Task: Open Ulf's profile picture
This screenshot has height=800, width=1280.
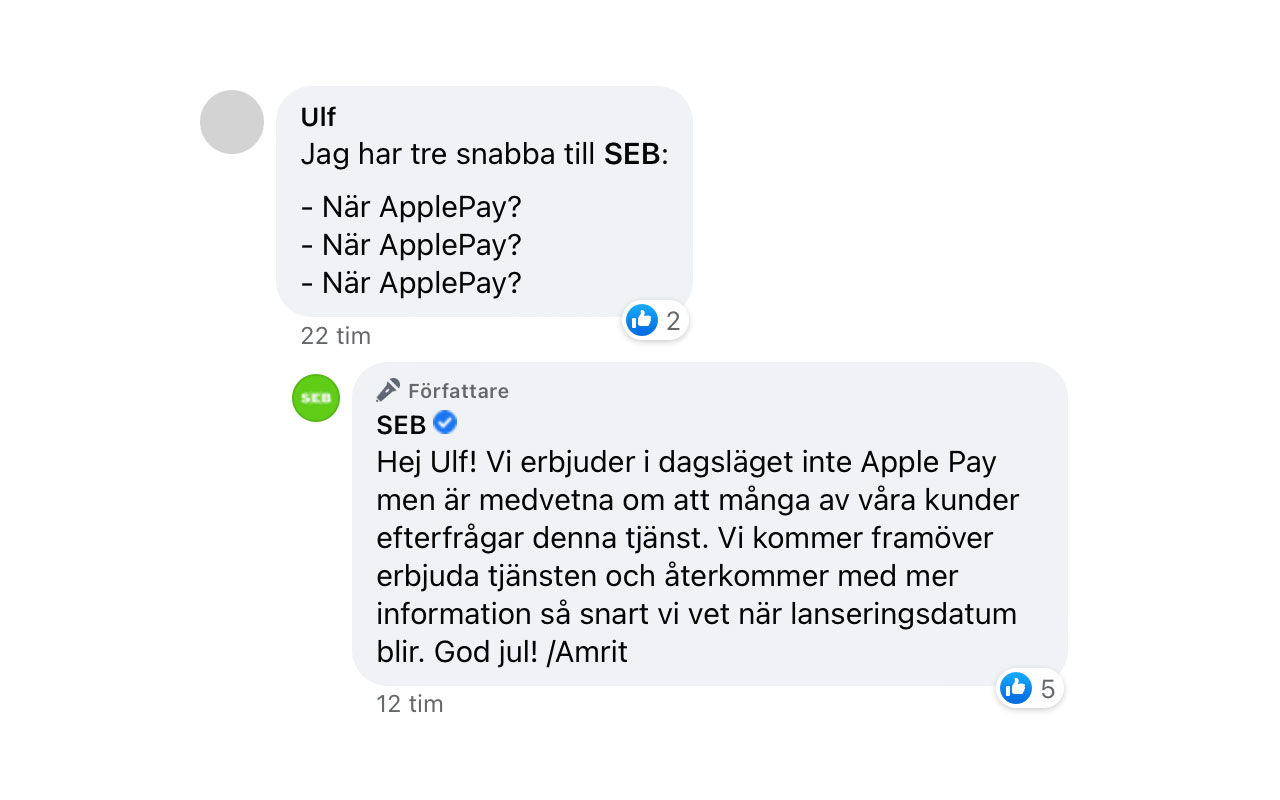Action: [232, 122]
